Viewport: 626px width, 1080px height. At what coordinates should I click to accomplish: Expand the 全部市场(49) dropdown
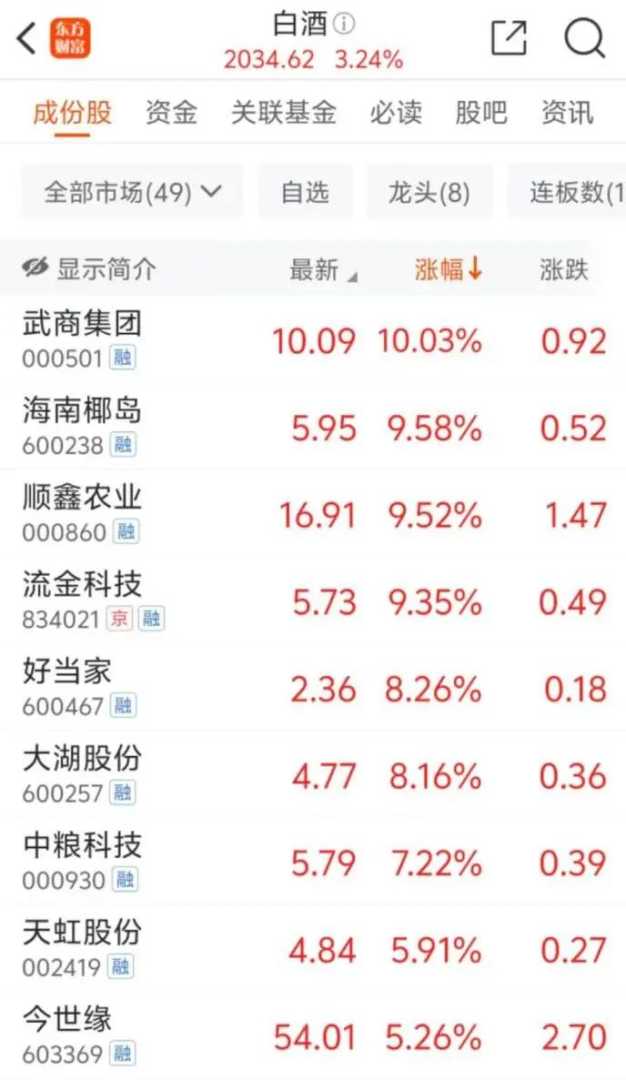point(130,192)
